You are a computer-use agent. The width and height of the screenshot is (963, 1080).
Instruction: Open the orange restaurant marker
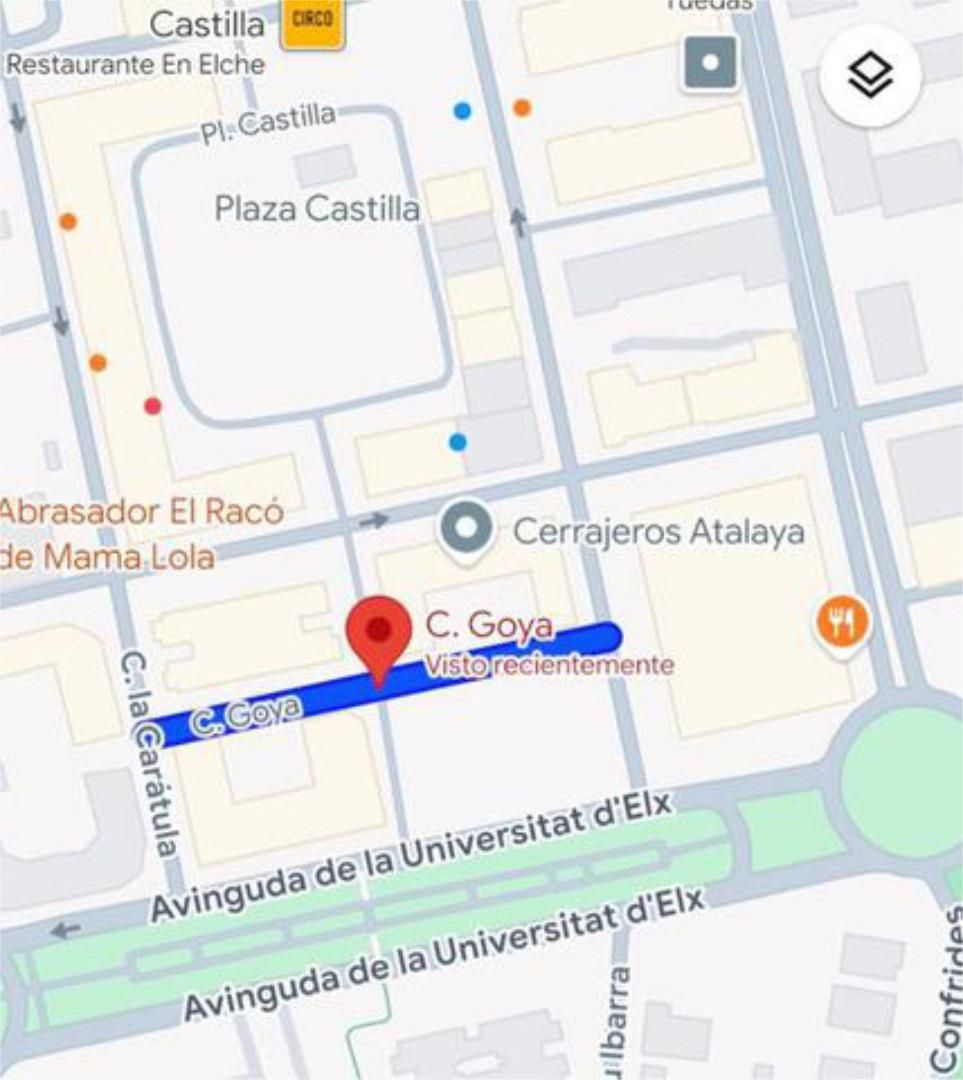click(x=843, y=623)
